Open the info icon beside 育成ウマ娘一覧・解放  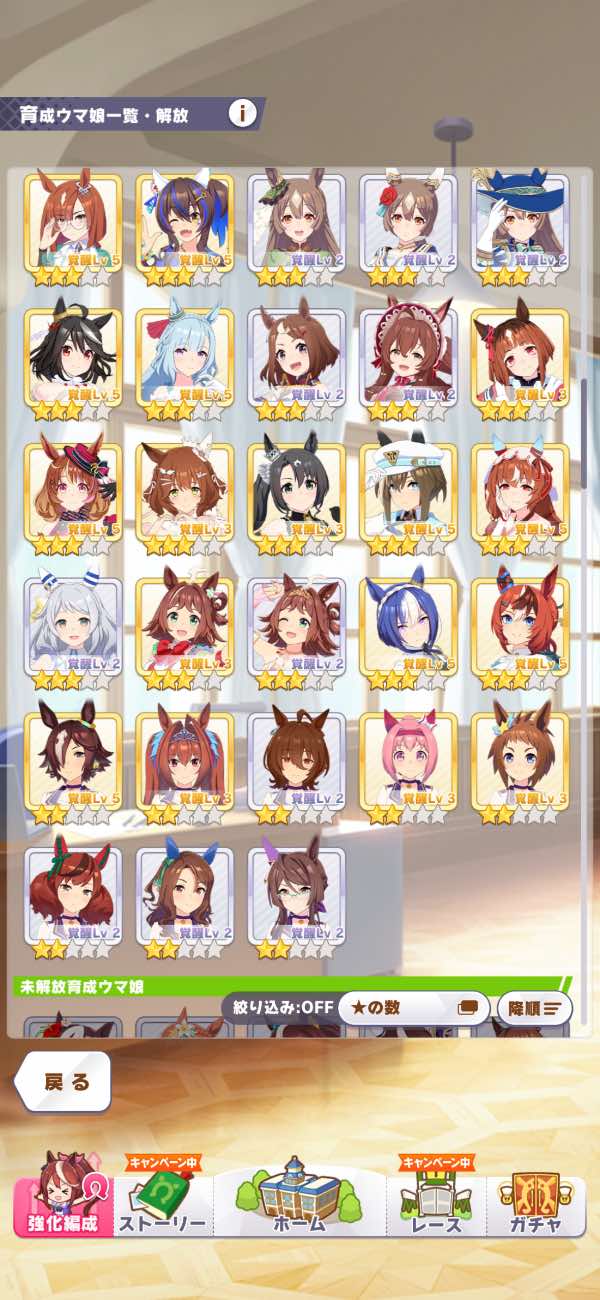pos(242,113)
